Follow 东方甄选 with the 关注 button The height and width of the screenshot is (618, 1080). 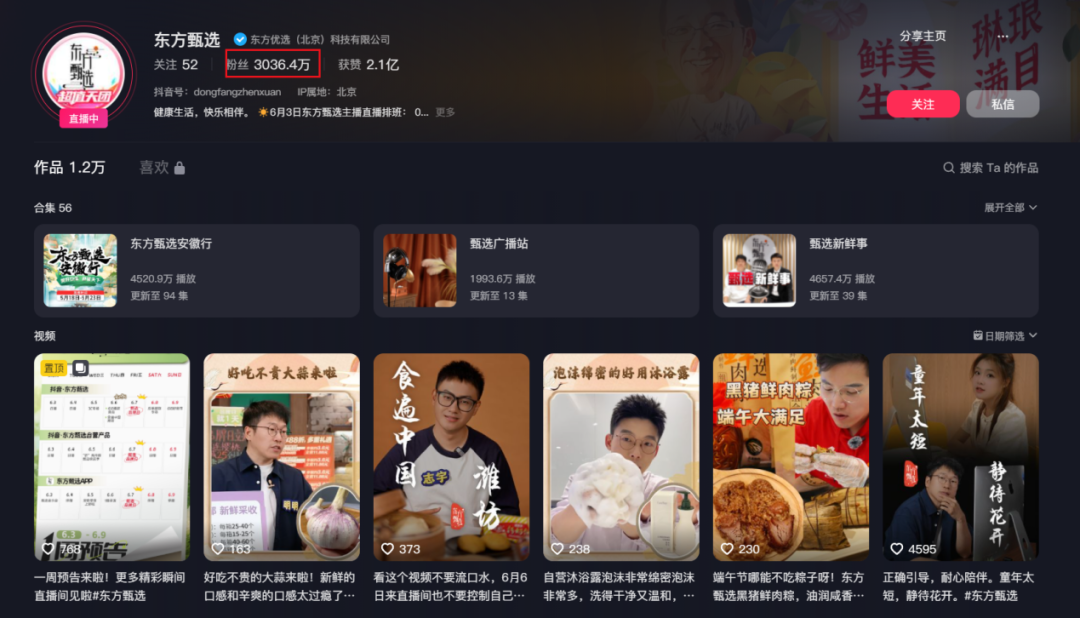[922, 104]
